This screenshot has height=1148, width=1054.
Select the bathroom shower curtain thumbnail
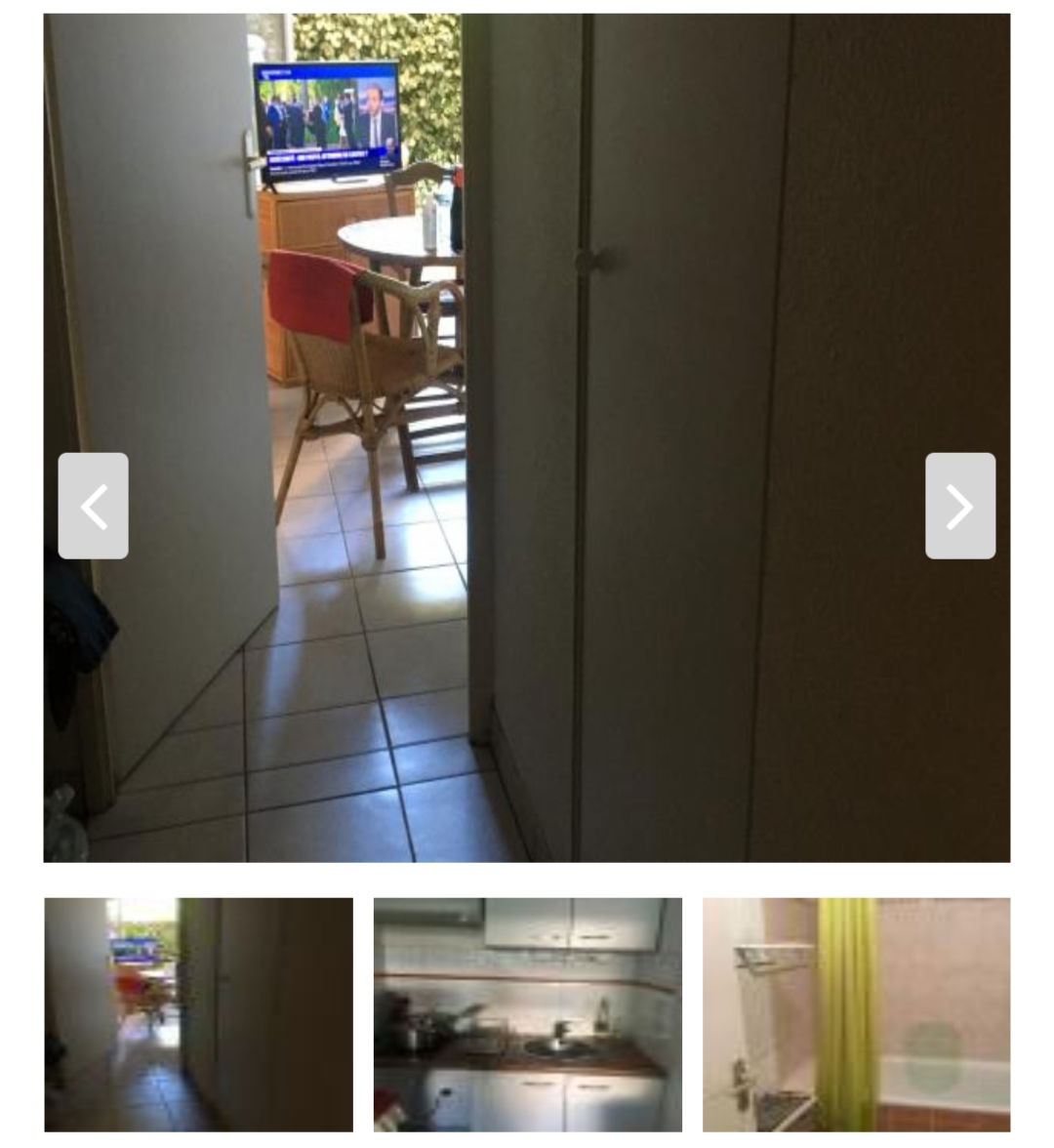coord(856,1014)
